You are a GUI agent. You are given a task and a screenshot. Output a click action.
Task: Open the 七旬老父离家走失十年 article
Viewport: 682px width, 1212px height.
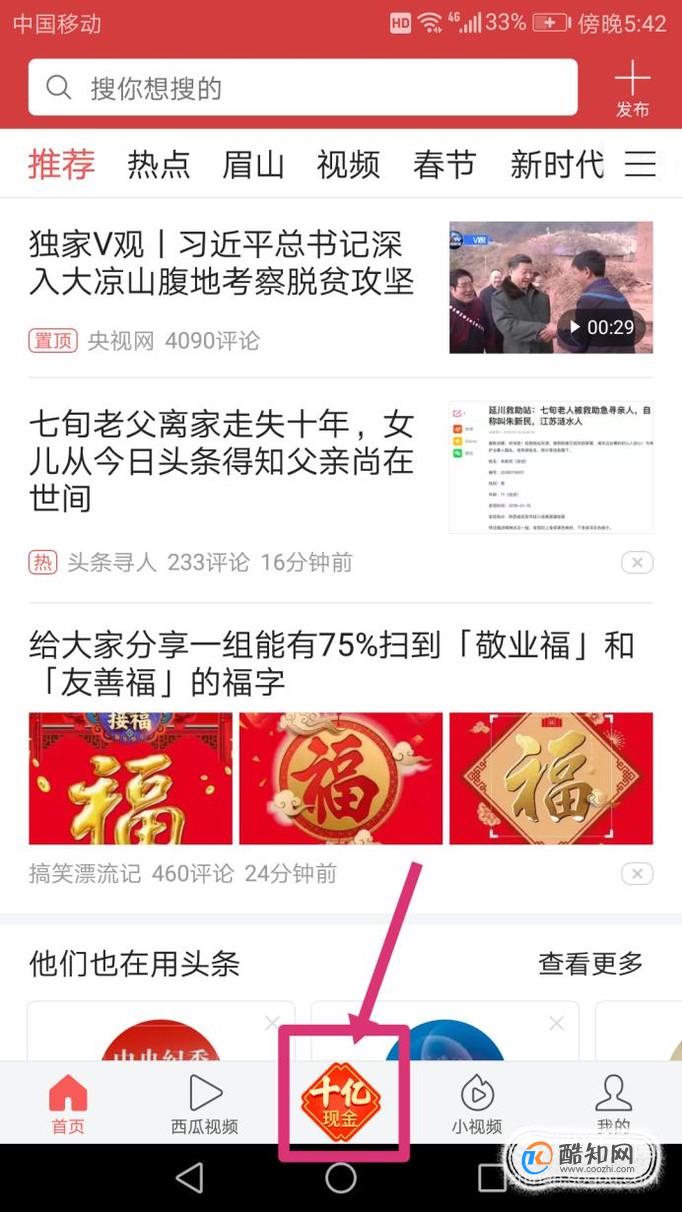pos(221,462)
